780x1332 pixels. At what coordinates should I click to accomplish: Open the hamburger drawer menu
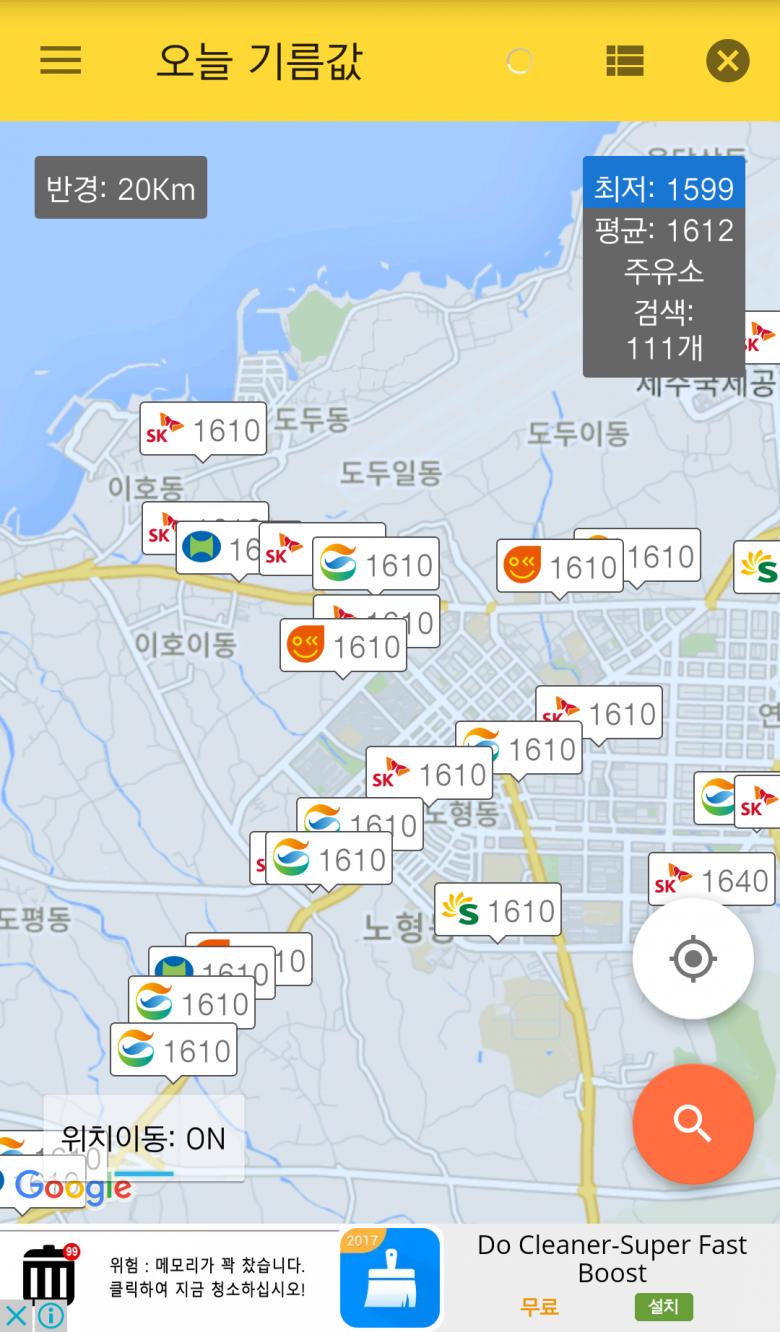pyautogui.click(x=60, y=61)
